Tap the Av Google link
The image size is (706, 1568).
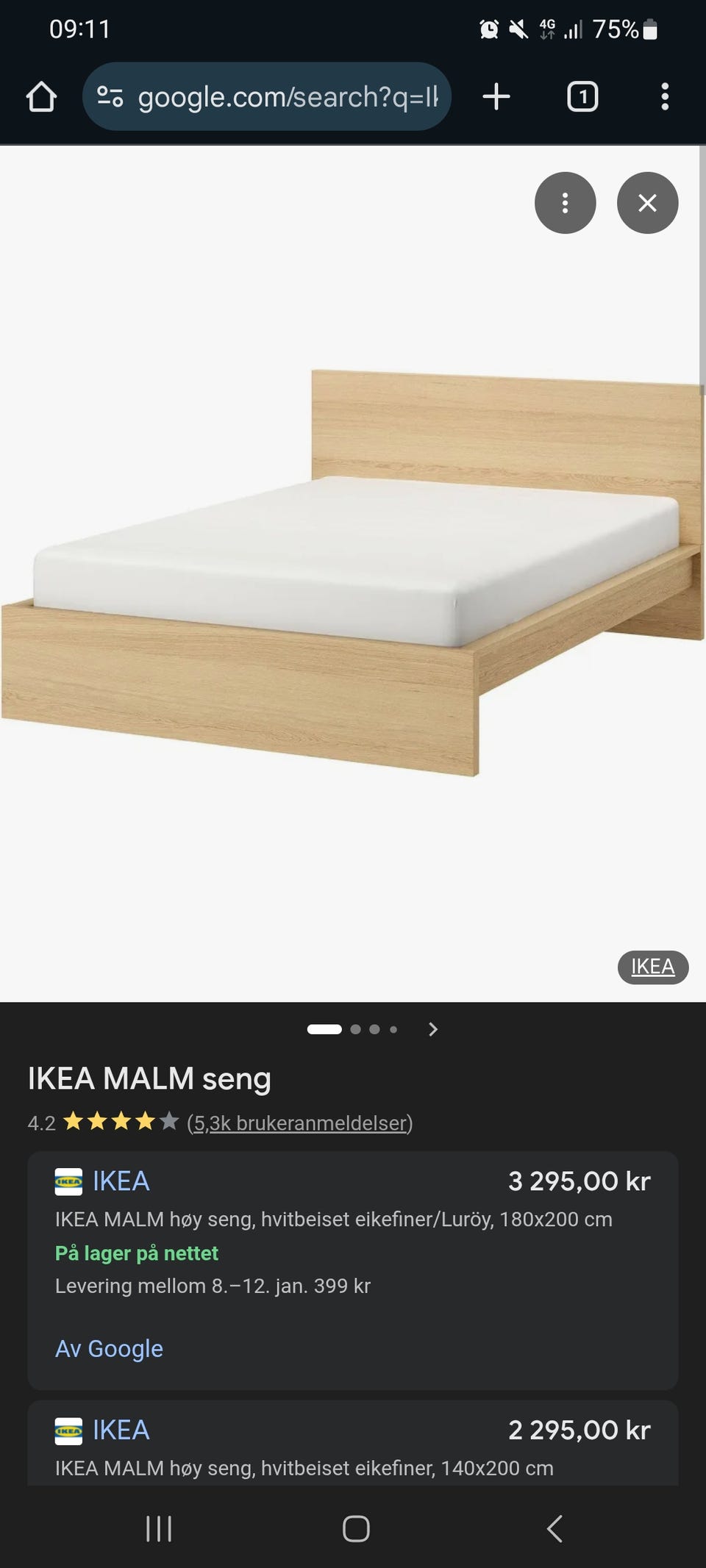109,1348
